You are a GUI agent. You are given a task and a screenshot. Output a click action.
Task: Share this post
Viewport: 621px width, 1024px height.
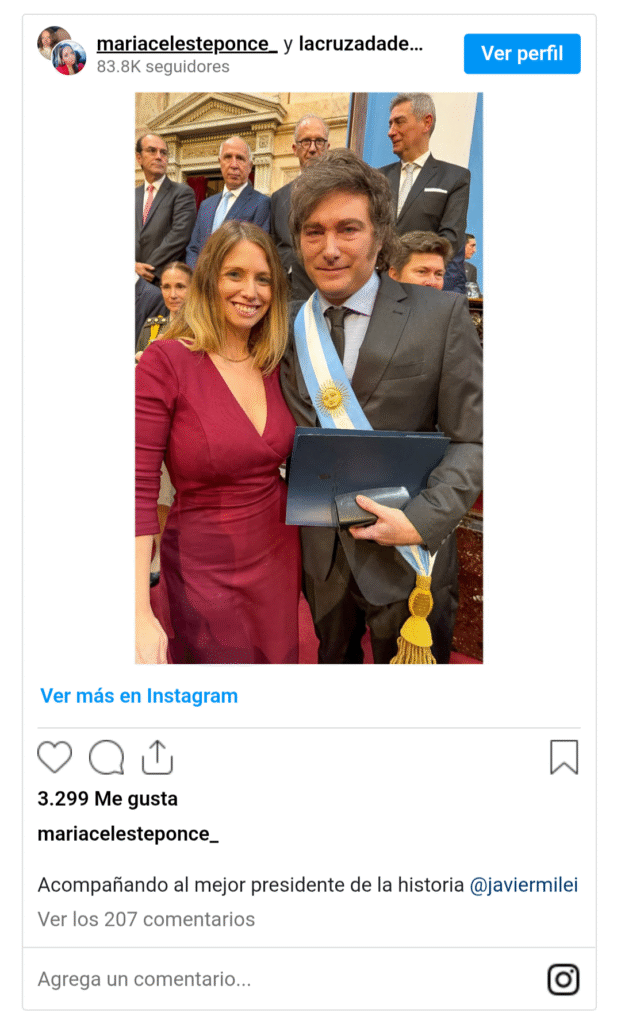[157, 758]
